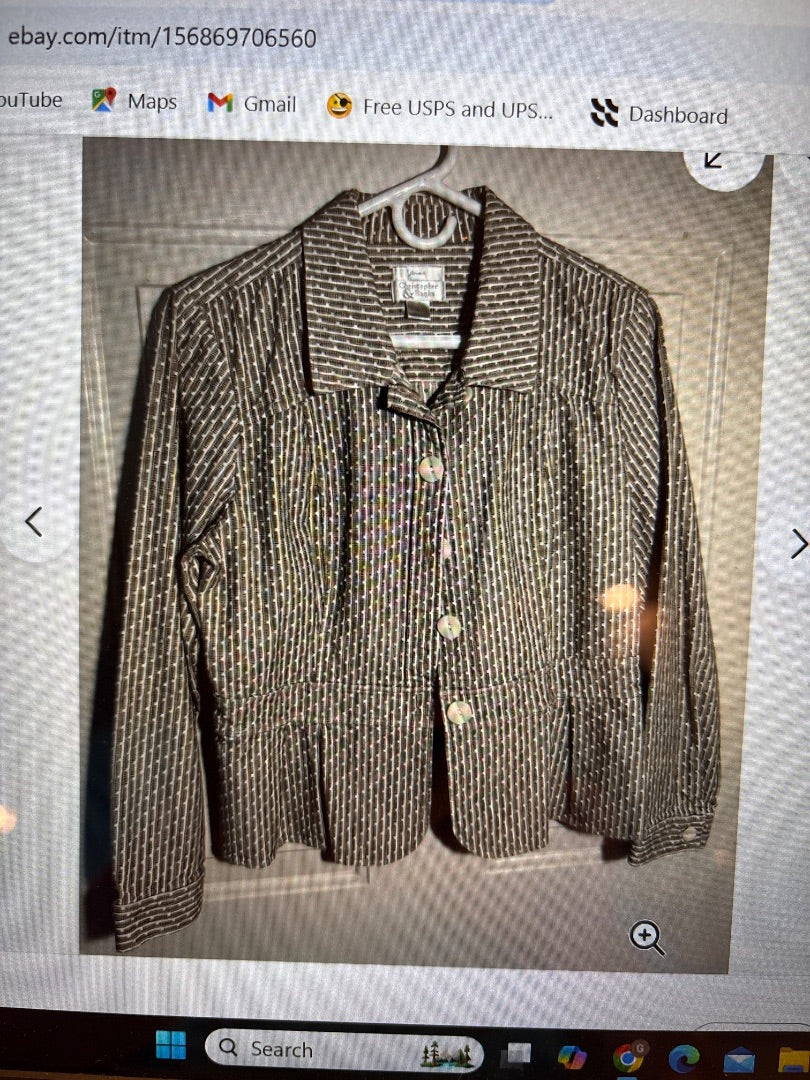Screen dimensions: 810x1080
Task: Launch Copilot from the taskbar
Action: pos(571,1056)
